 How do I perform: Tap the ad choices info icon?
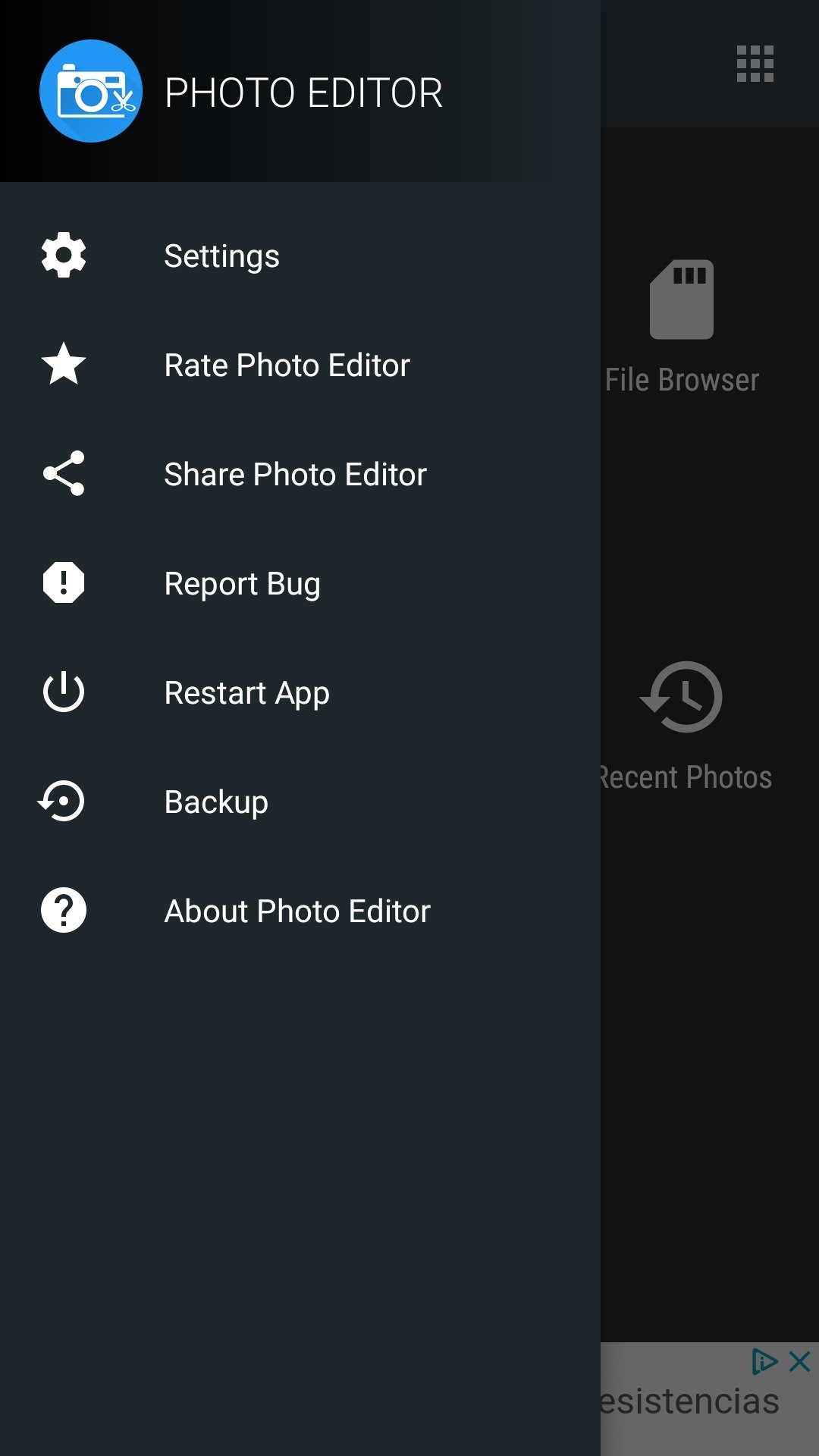point(764,1362)
